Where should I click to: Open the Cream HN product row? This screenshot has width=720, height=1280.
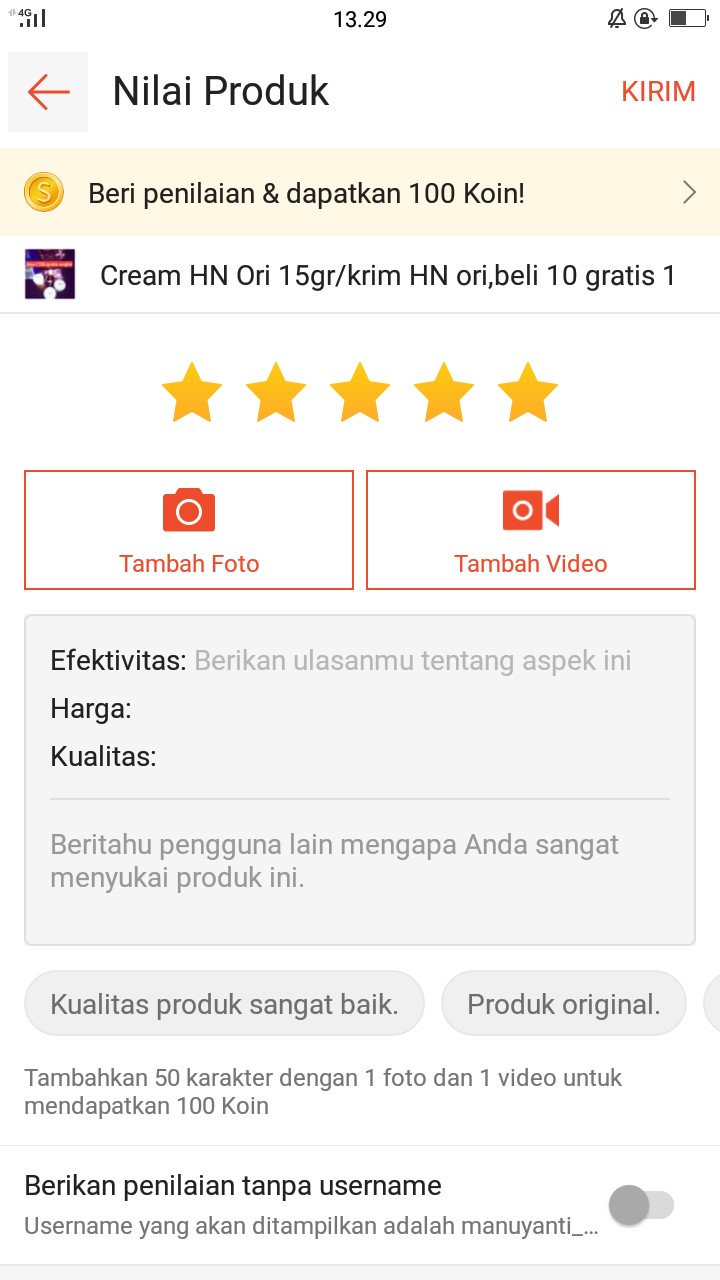360,275
